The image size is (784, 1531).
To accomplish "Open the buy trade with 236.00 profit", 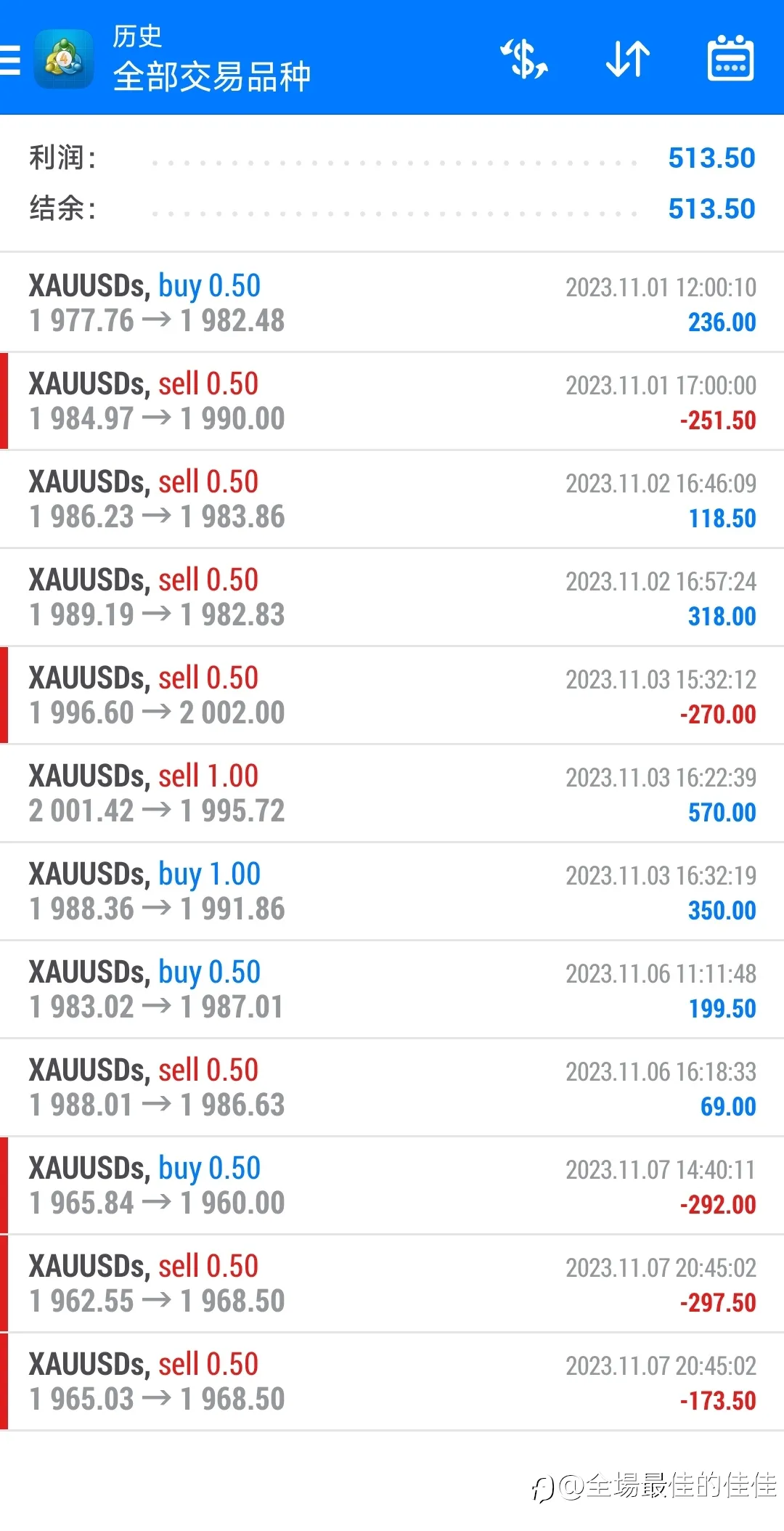I will pos(392,303).
